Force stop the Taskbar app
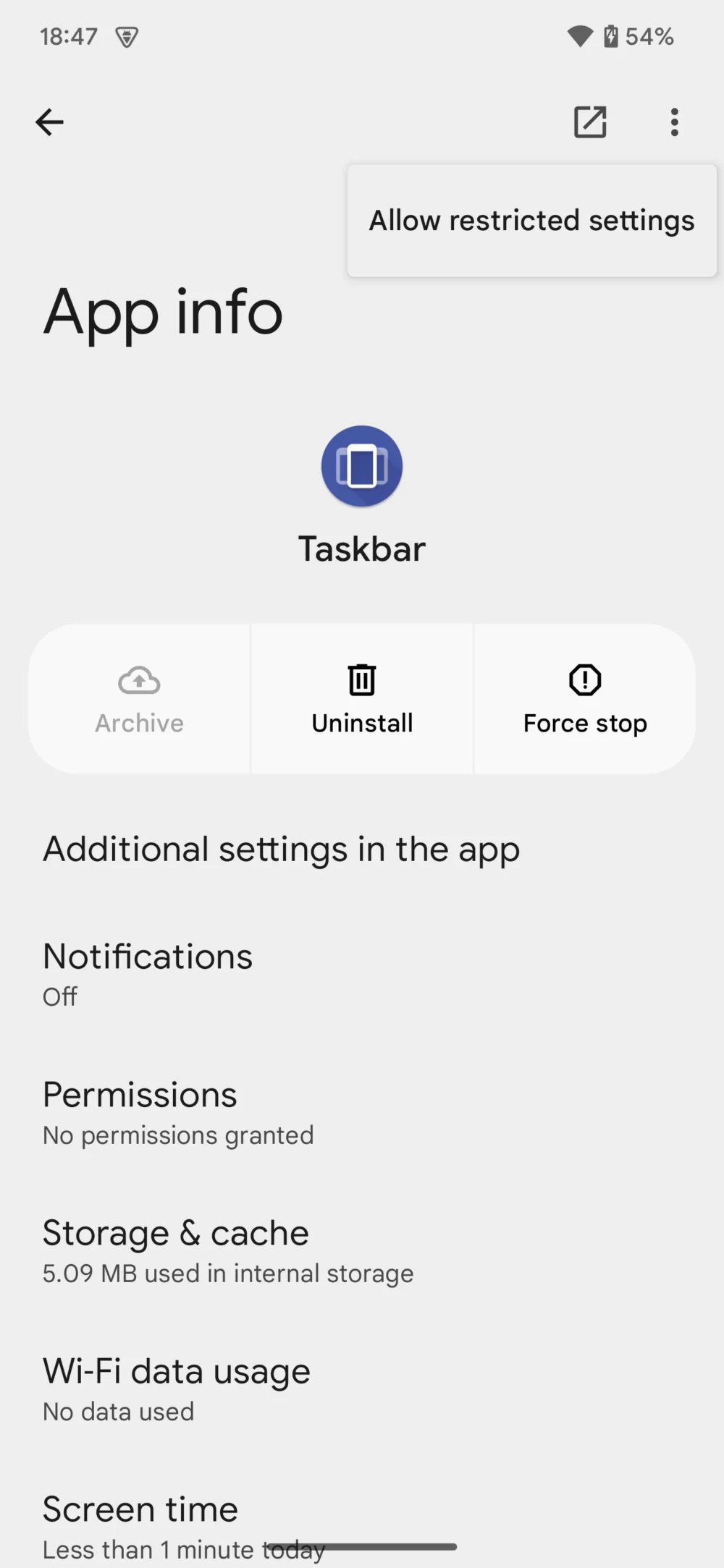 (585, 699)
